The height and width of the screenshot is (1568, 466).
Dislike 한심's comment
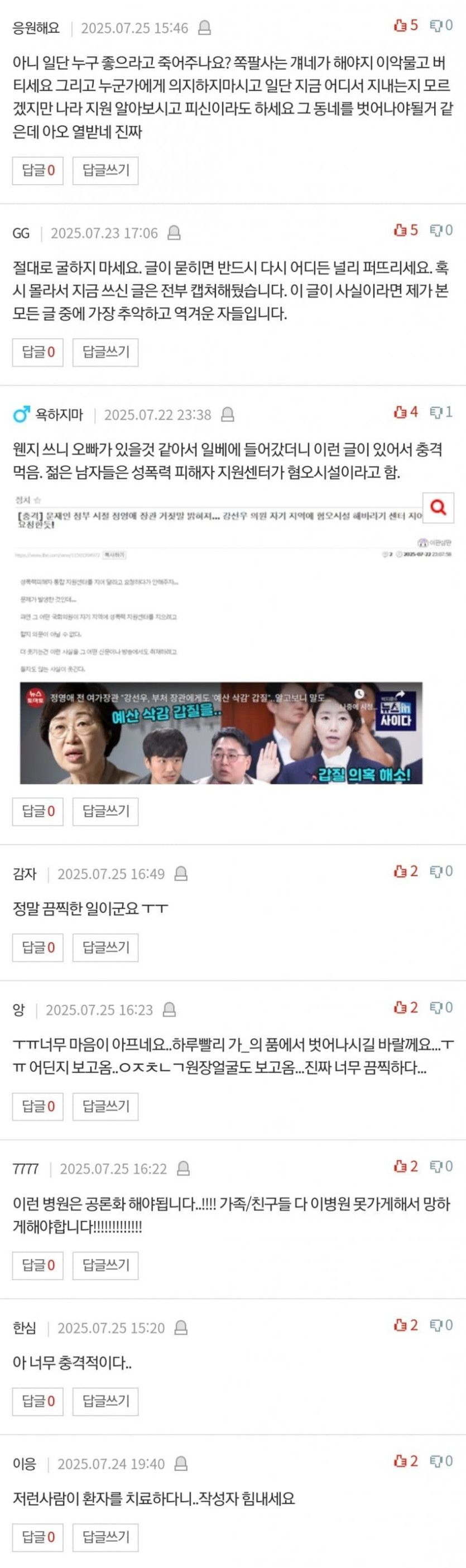(x=441, y=1325)
